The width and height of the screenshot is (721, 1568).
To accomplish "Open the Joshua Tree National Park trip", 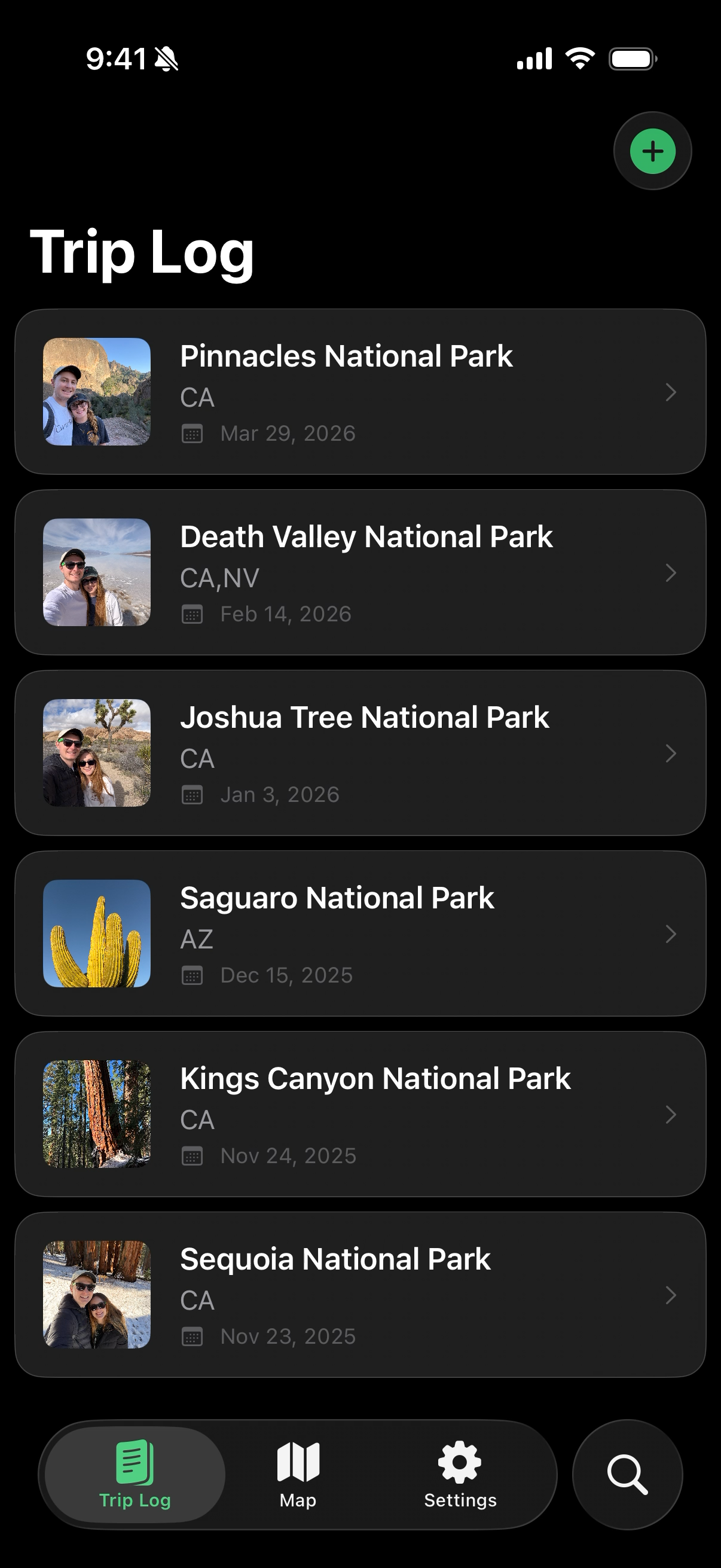I will 360,753.
